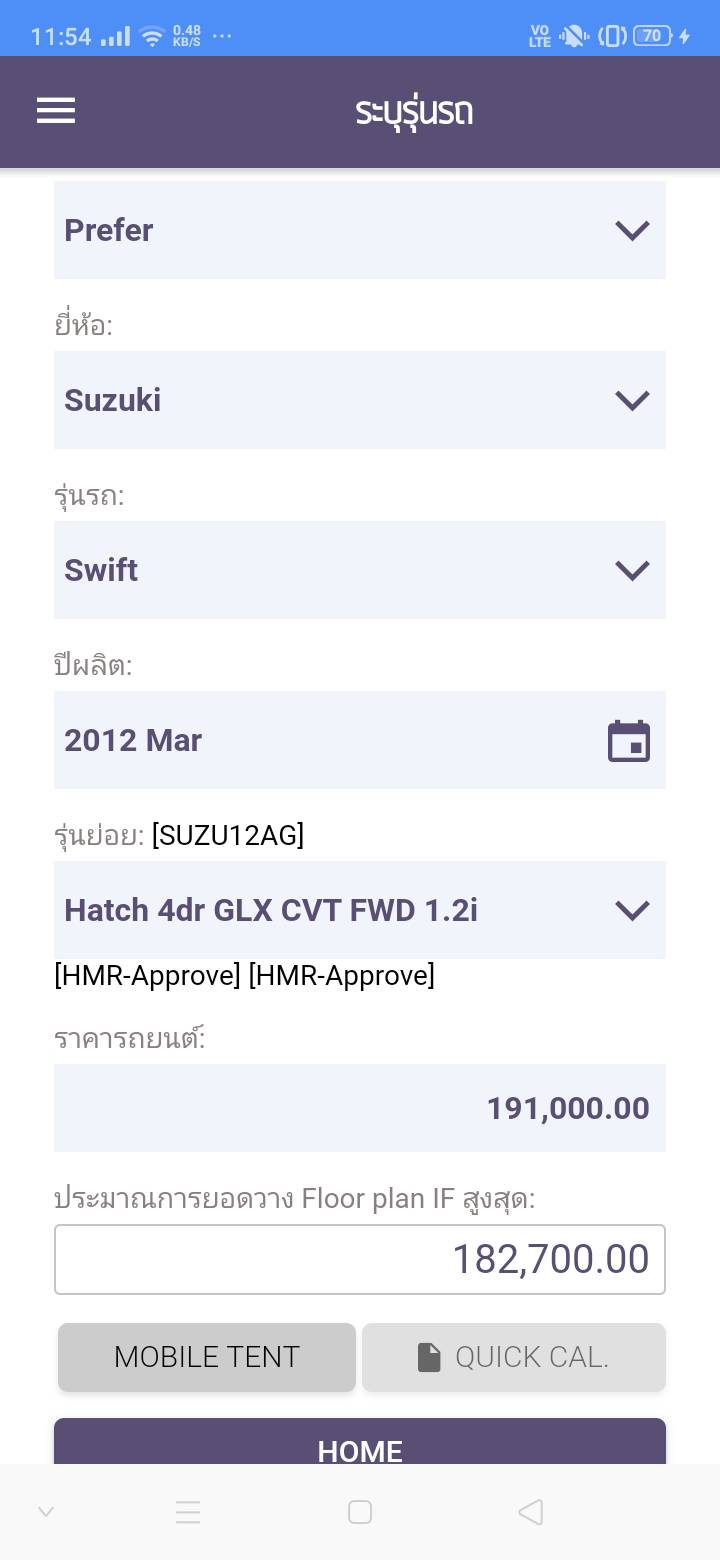Viewport: 720px width, 1560px height.
Task: Go to HOME
Action: pos(360,1443)
